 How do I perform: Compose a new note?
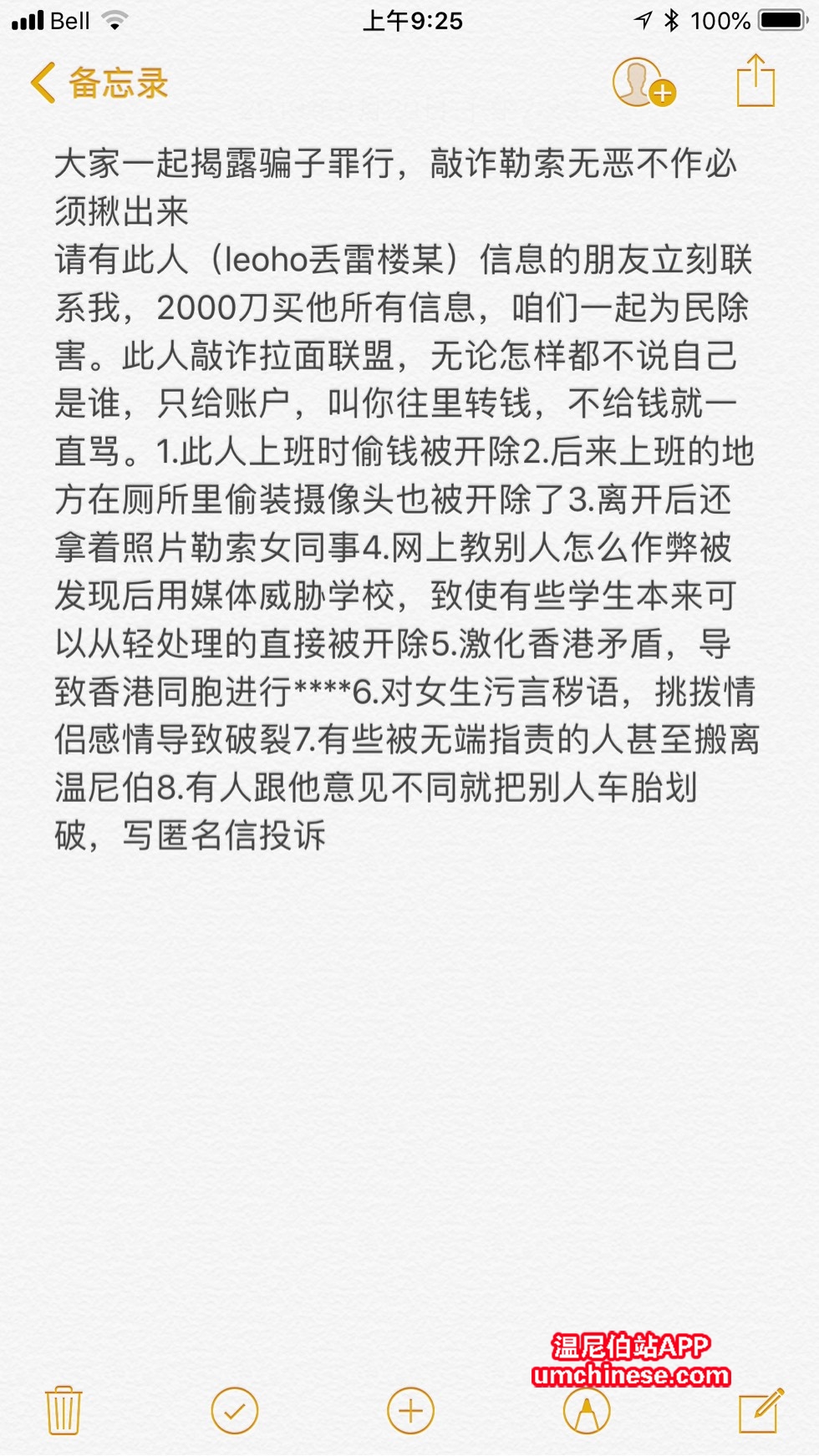pos(760,1410)
